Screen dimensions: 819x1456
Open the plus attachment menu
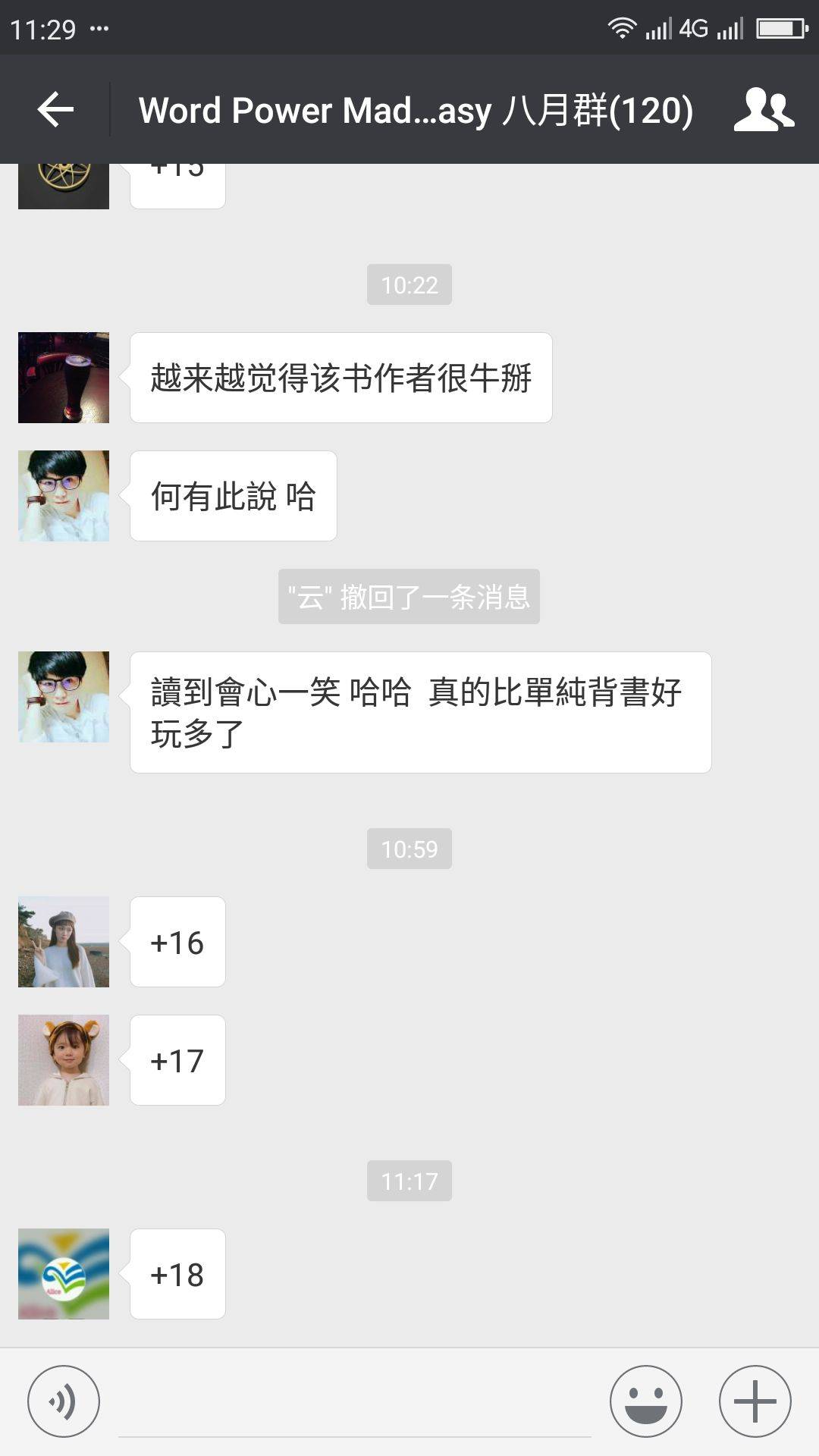[x=755, y=1401]
